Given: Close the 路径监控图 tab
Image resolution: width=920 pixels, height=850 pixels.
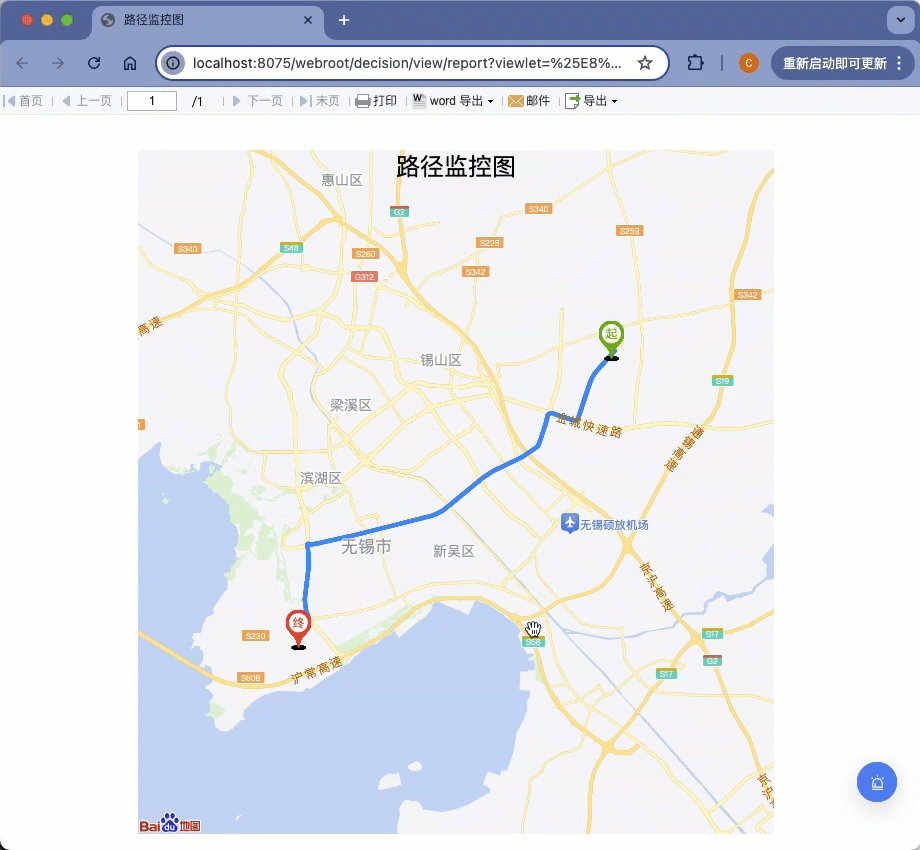Looking at the screenshot, I should coord(308,20).
